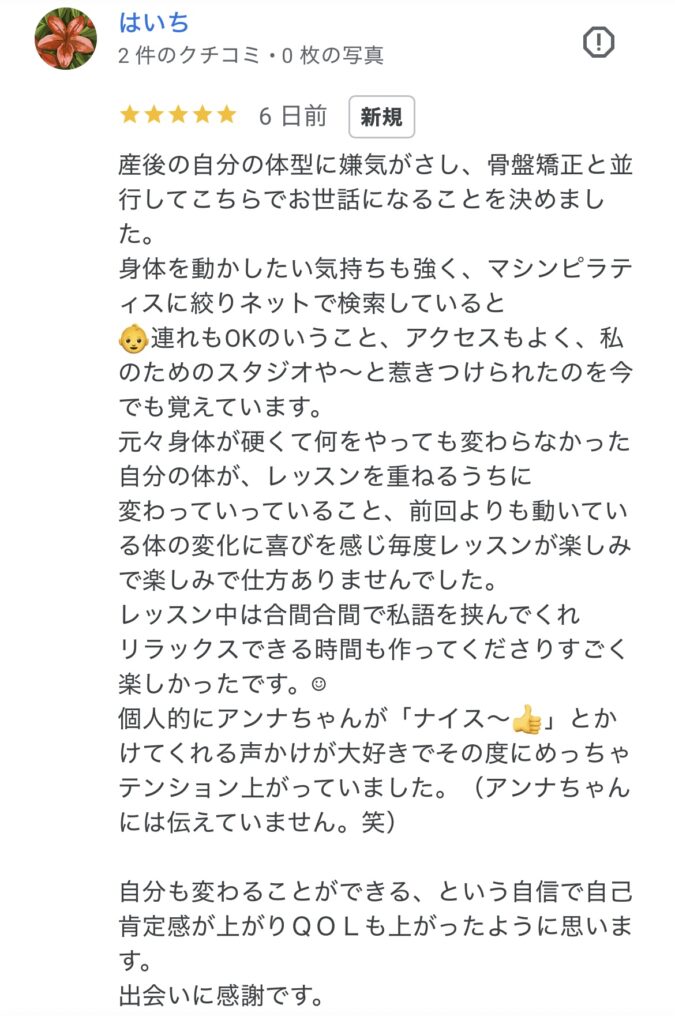Image resolution: width=675 pixels, height=1024 pixels.
Task: Open reviewer はいち's profile name link
Action: [x=154, y=22]
